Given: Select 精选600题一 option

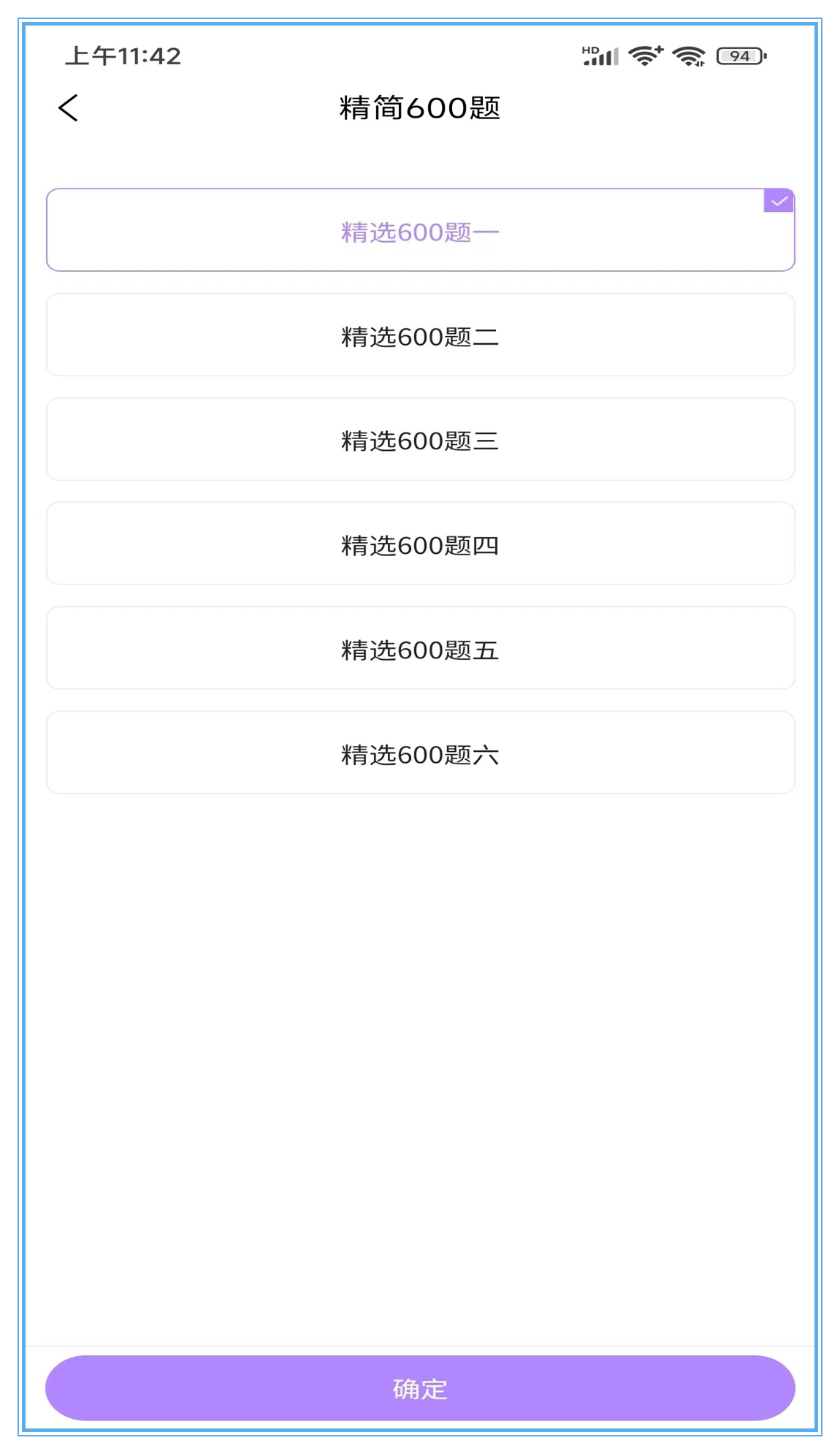Looking at the screenshot, I should tap(420, 231).
